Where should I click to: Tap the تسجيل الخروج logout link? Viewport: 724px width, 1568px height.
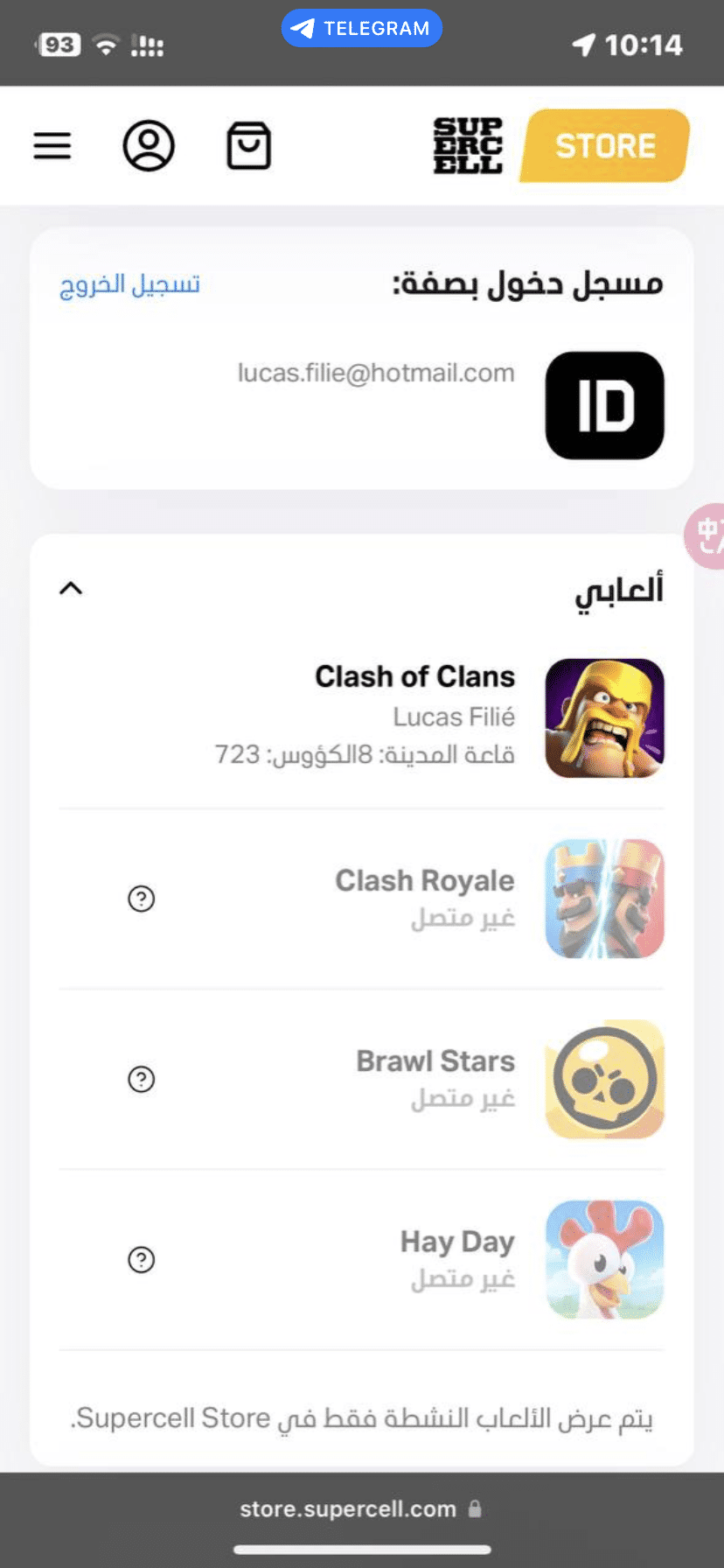[x=129, y=284]
